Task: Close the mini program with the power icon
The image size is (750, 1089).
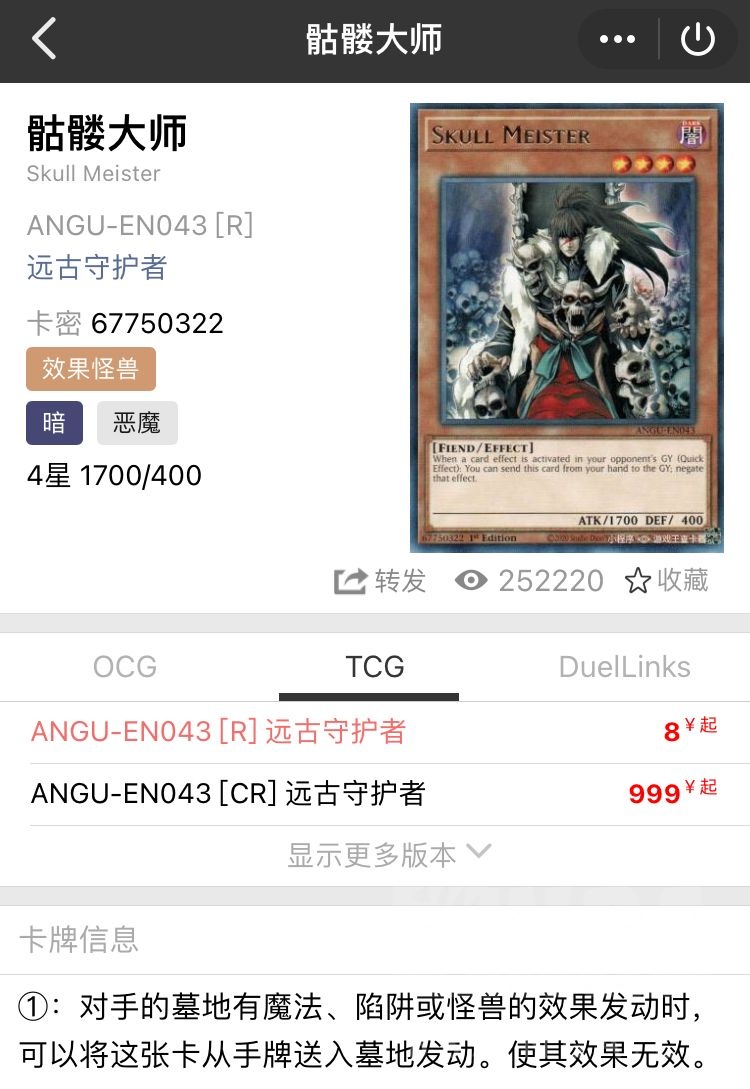Action: [697, 40]
